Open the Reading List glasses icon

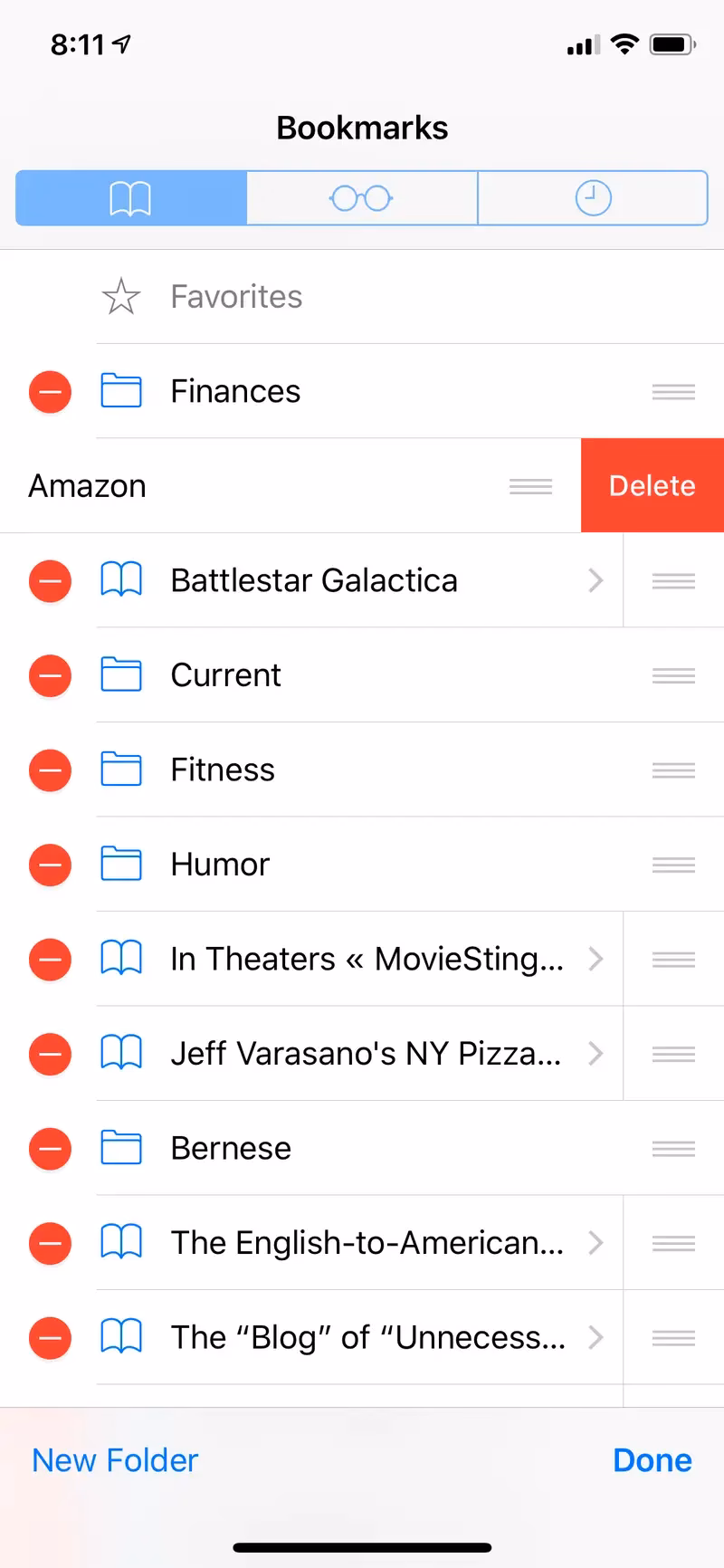point(361,197)
